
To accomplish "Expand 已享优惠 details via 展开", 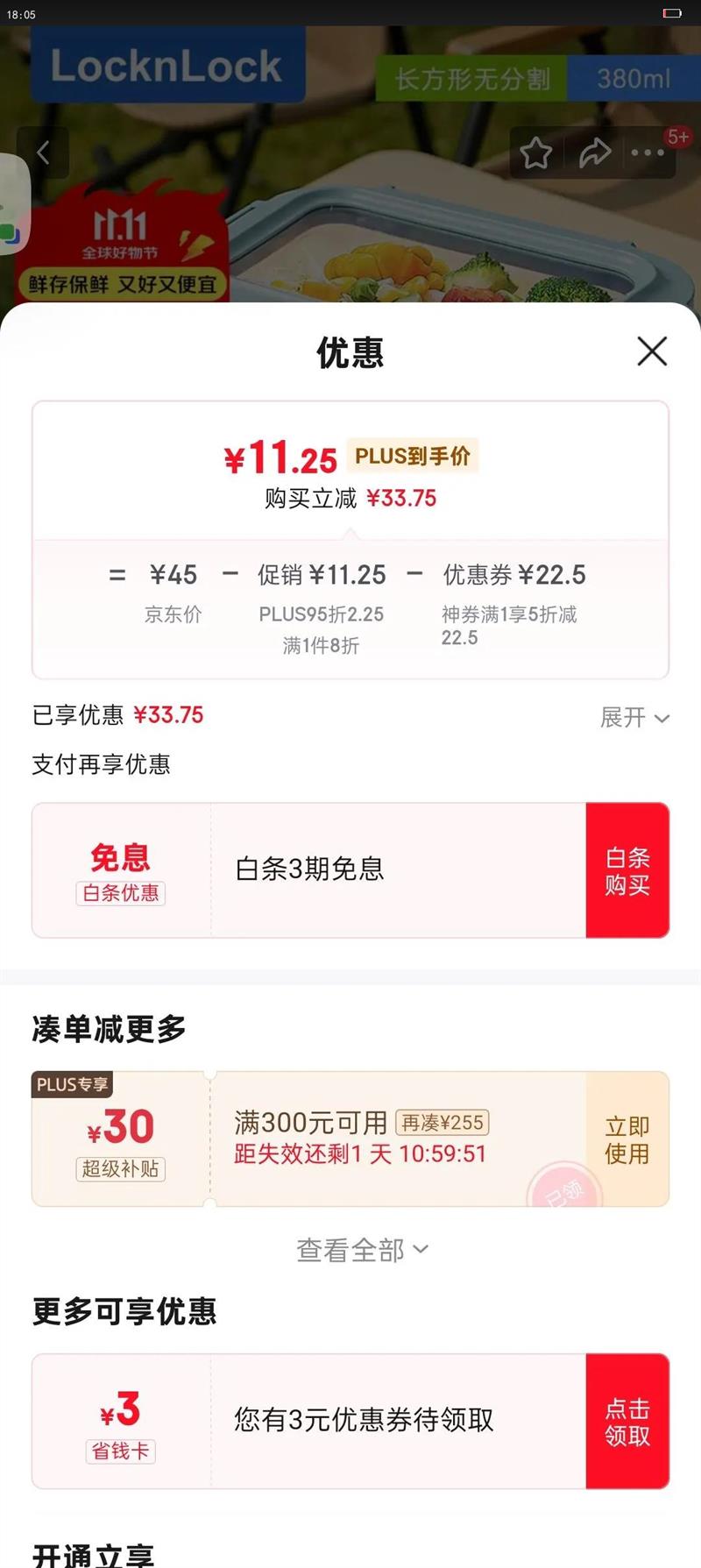I will [x=633, y=717].
